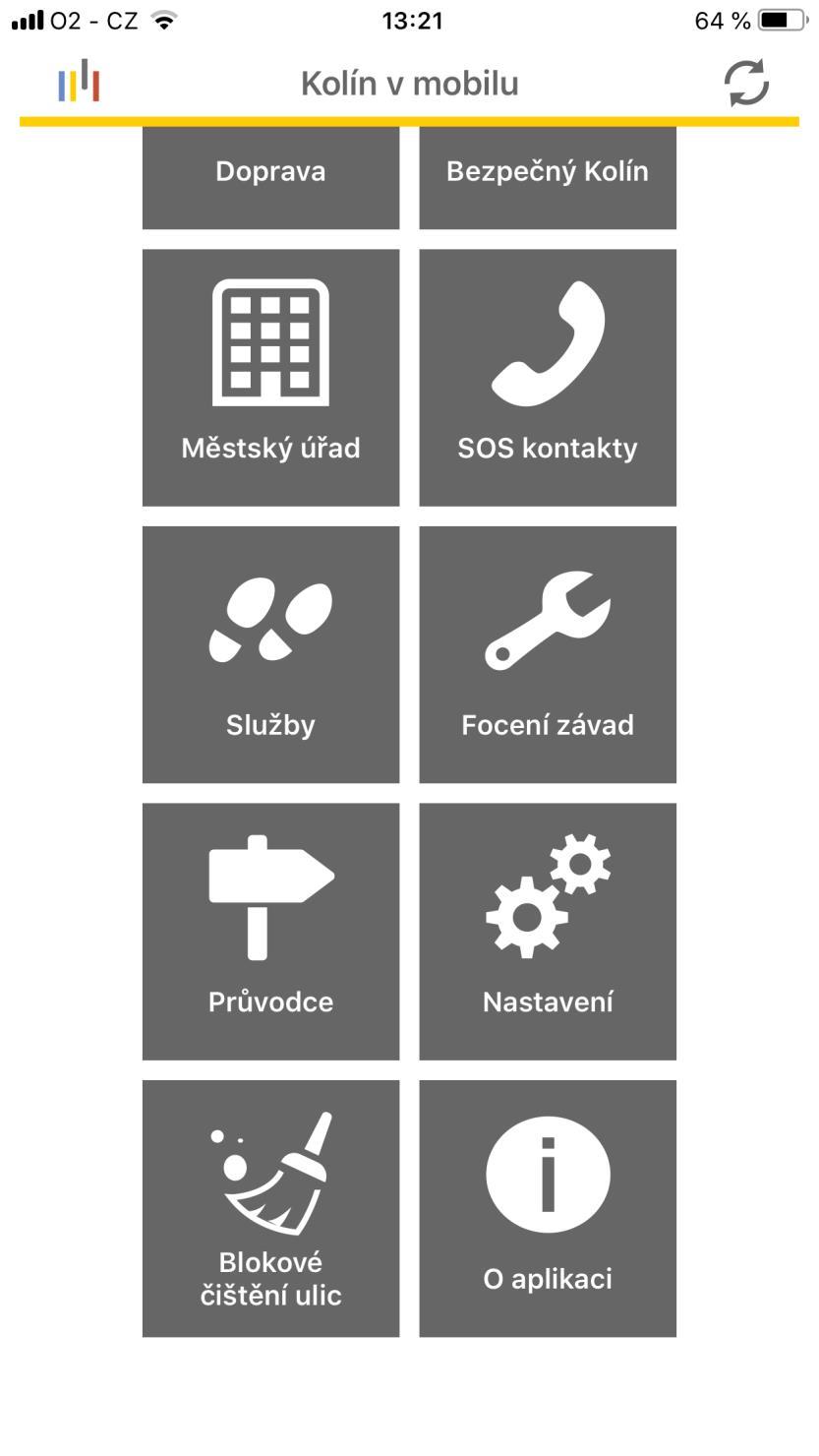Open the Průvodce guide
Screen dimensions: 819x1456
[270, 932]
